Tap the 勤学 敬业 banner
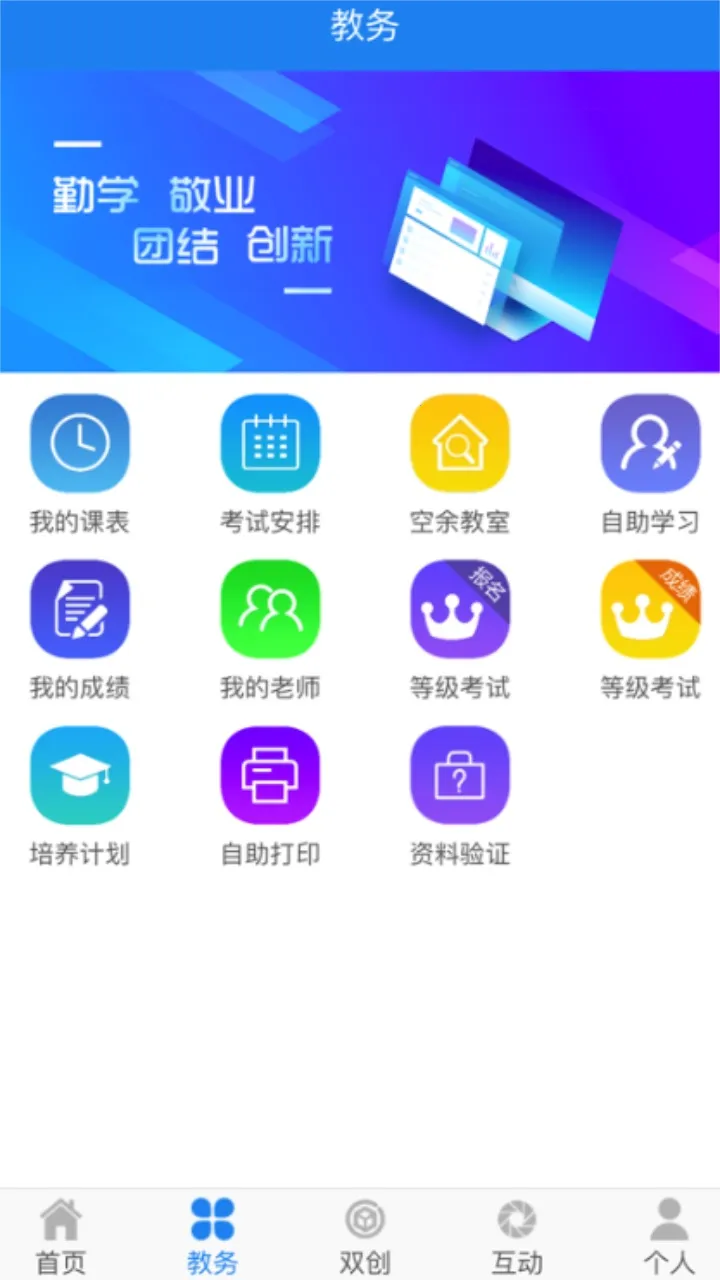Image resolution: width=720 pixels, height=1280 pixels. (x=360, y=222)
